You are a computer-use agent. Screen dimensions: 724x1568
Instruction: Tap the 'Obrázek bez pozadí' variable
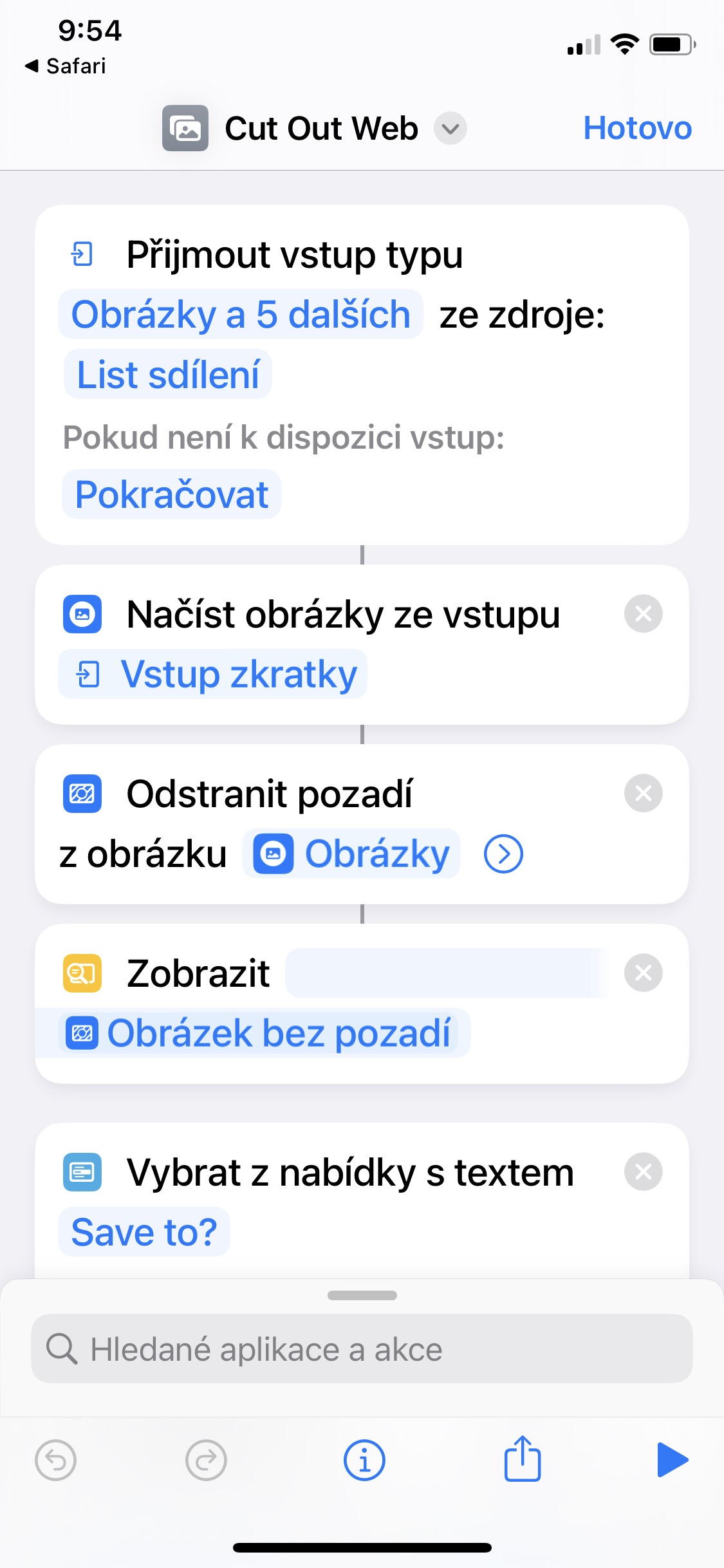click(x=265, y=1033)
